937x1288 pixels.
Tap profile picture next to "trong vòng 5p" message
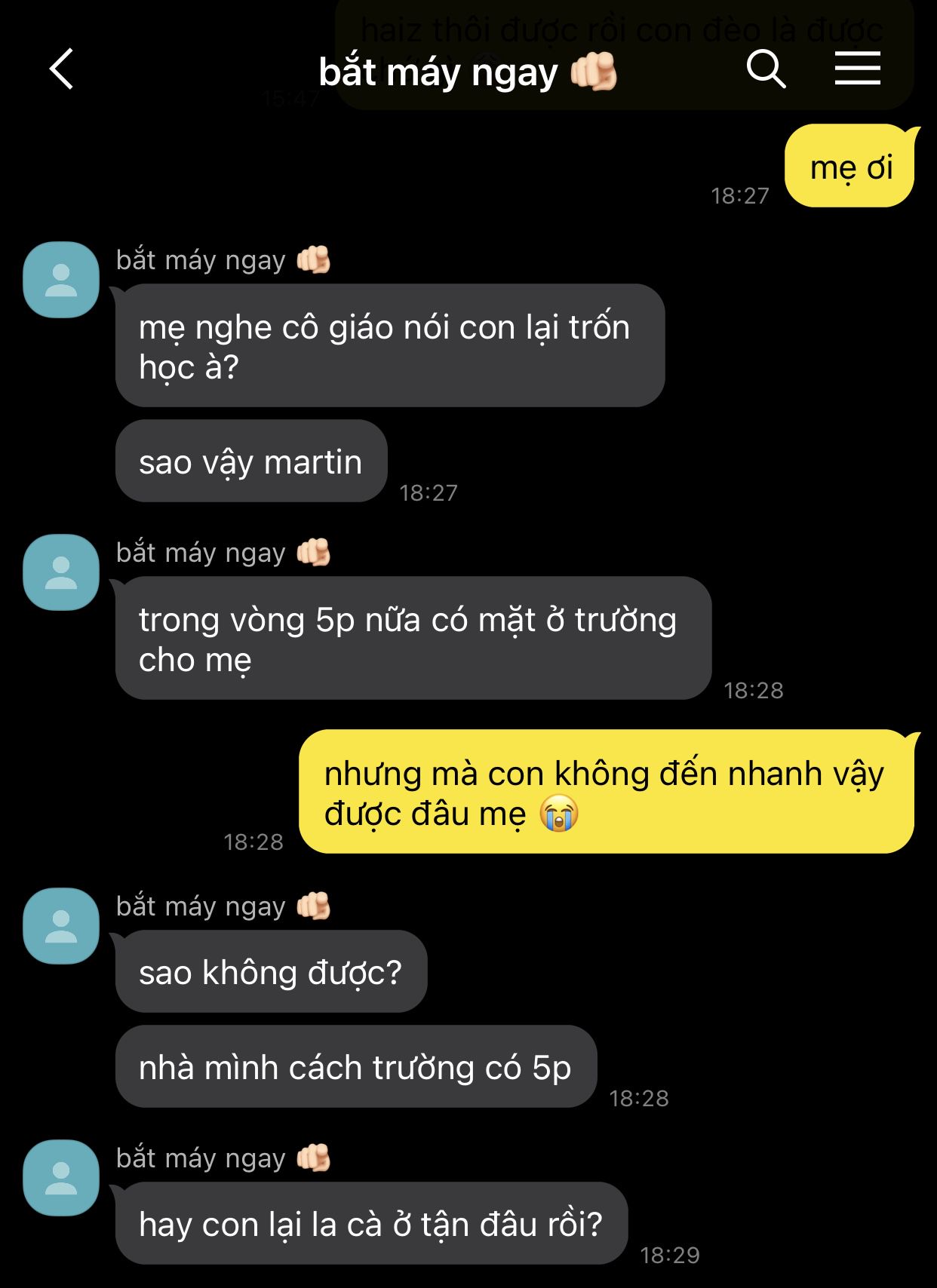coord(61,572)
